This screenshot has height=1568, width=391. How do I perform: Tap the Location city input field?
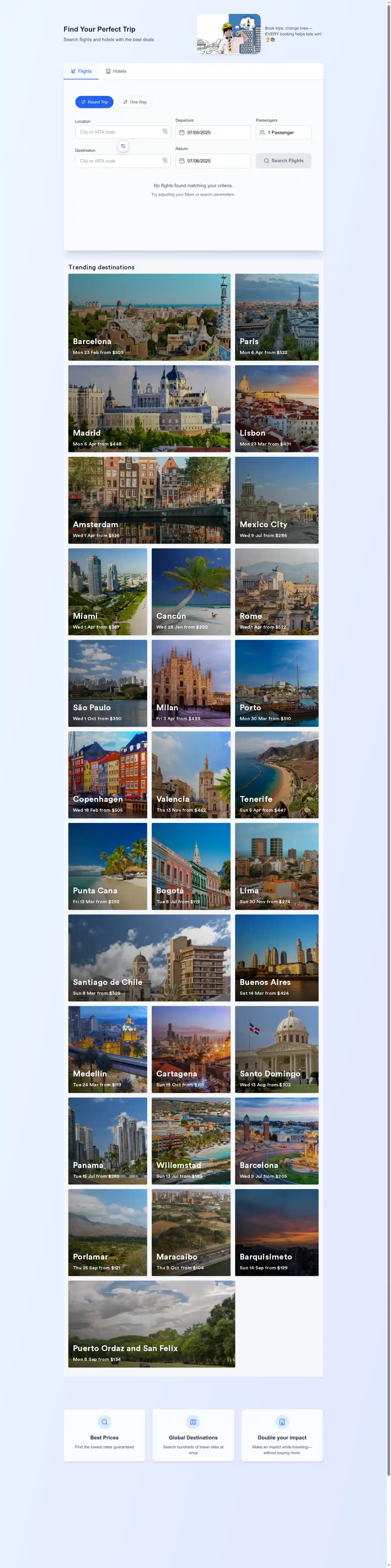(x=119, y=132)
